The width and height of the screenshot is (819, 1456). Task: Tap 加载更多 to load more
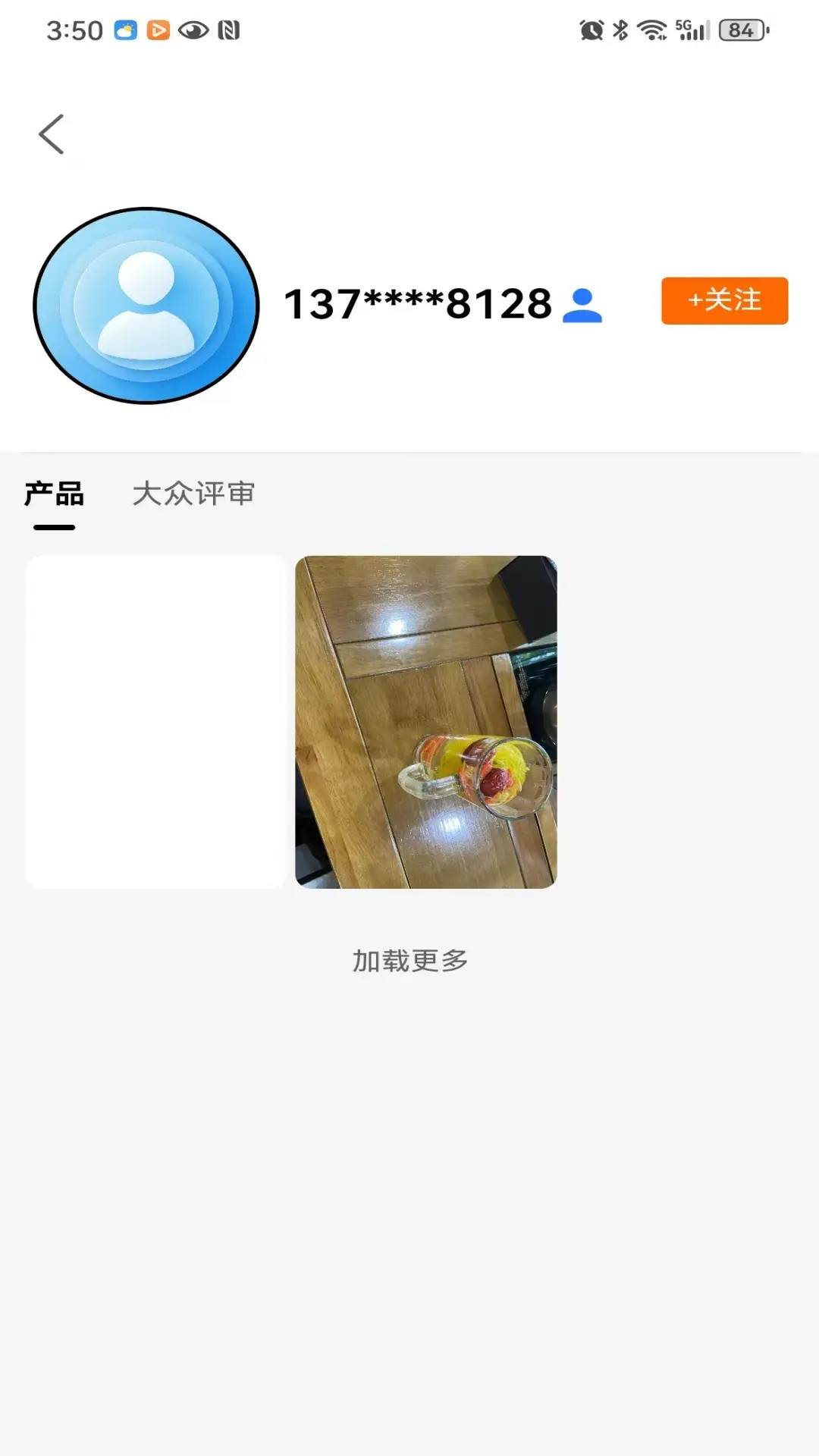click(x=409, y=961)
